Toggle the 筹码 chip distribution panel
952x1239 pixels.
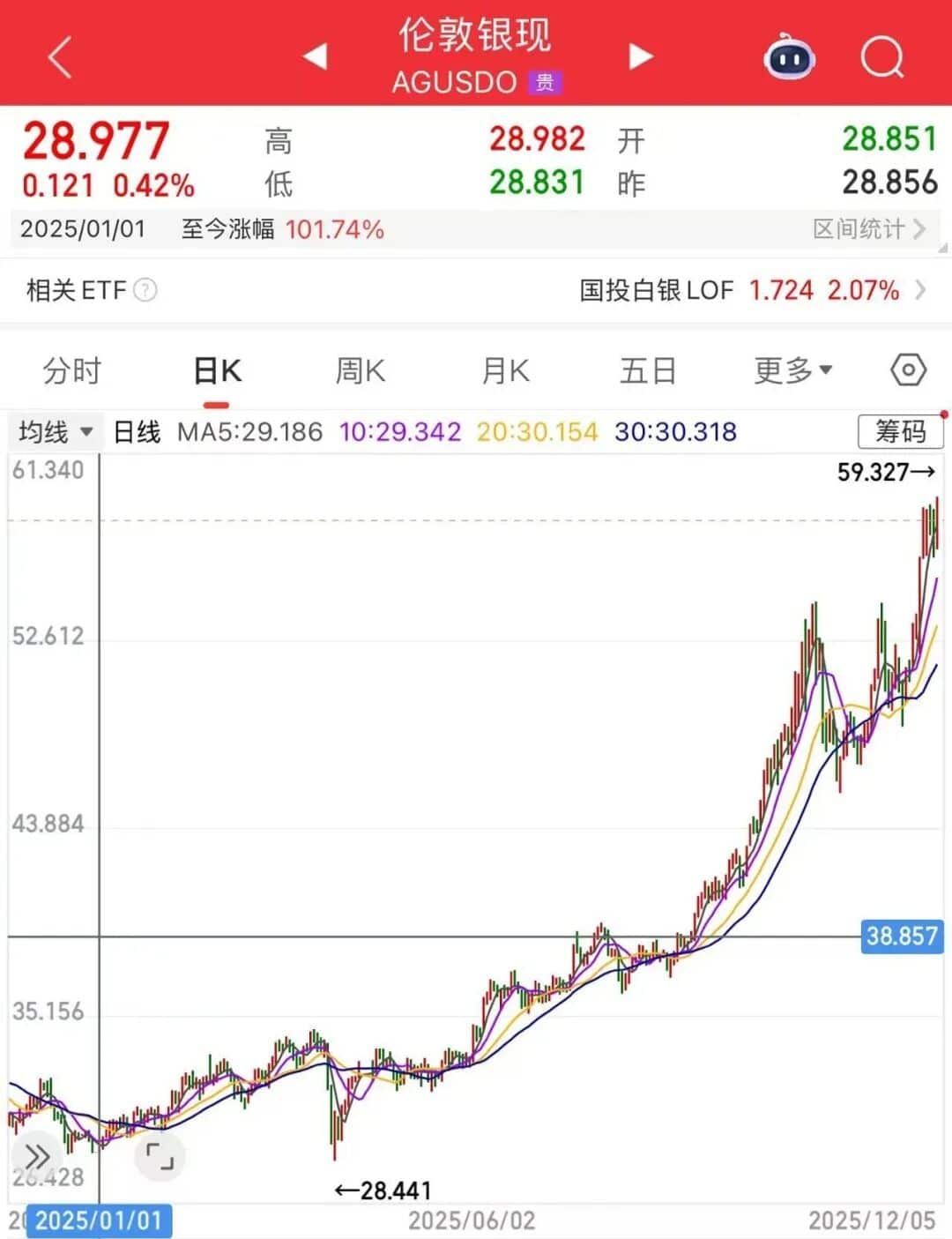click(x=901, y=431)
